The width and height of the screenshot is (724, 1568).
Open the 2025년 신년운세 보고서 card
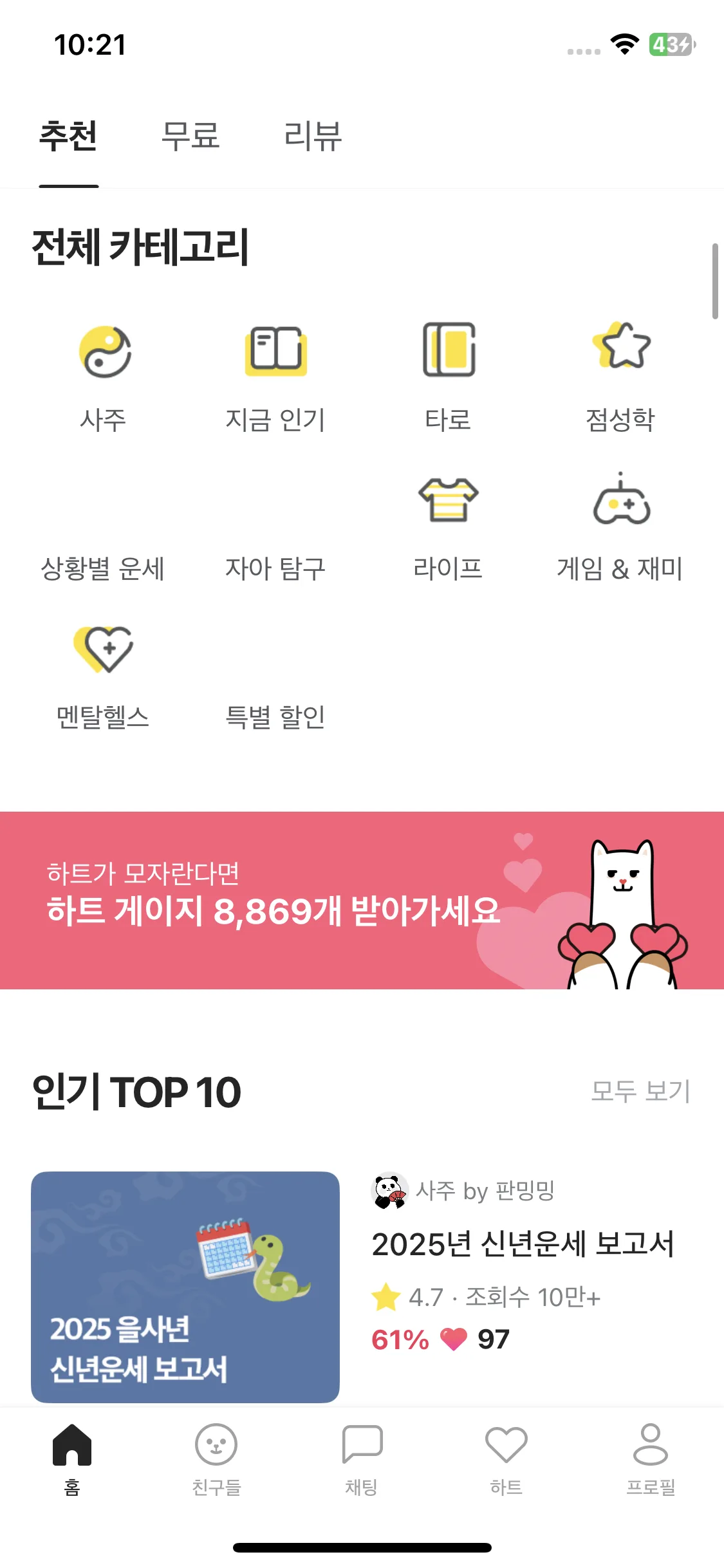362,1286
